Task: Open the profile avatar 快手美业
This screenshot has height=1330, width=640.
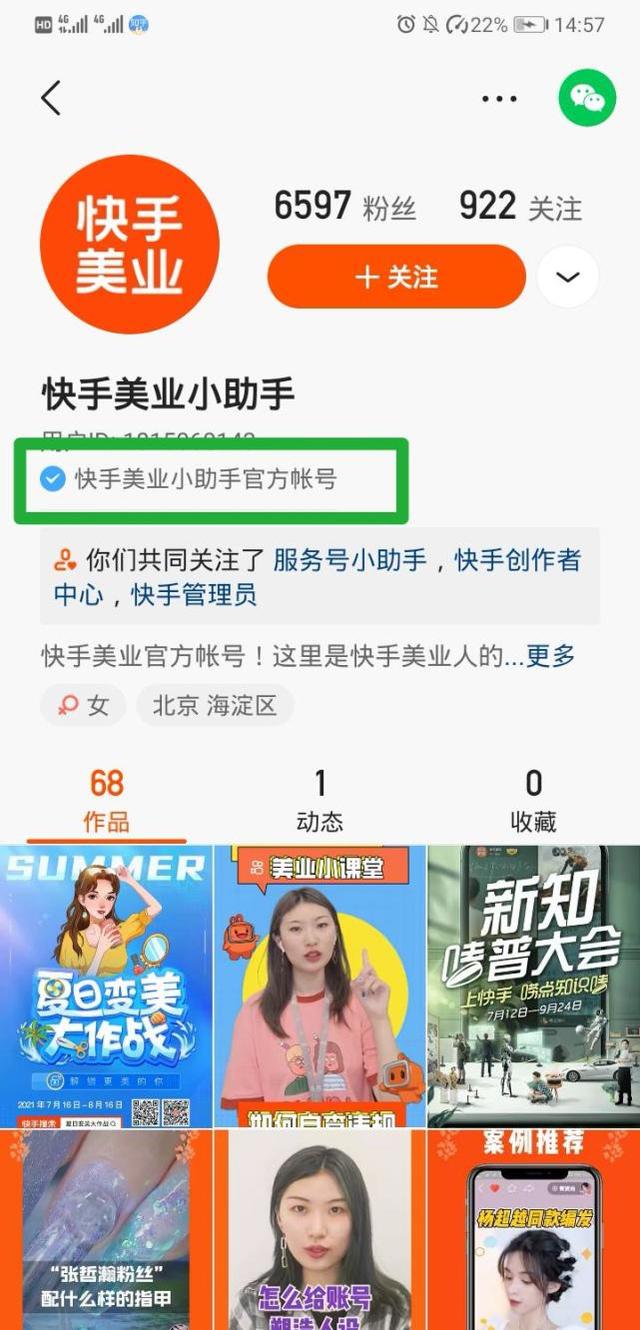Action: (x=129, y=244)
